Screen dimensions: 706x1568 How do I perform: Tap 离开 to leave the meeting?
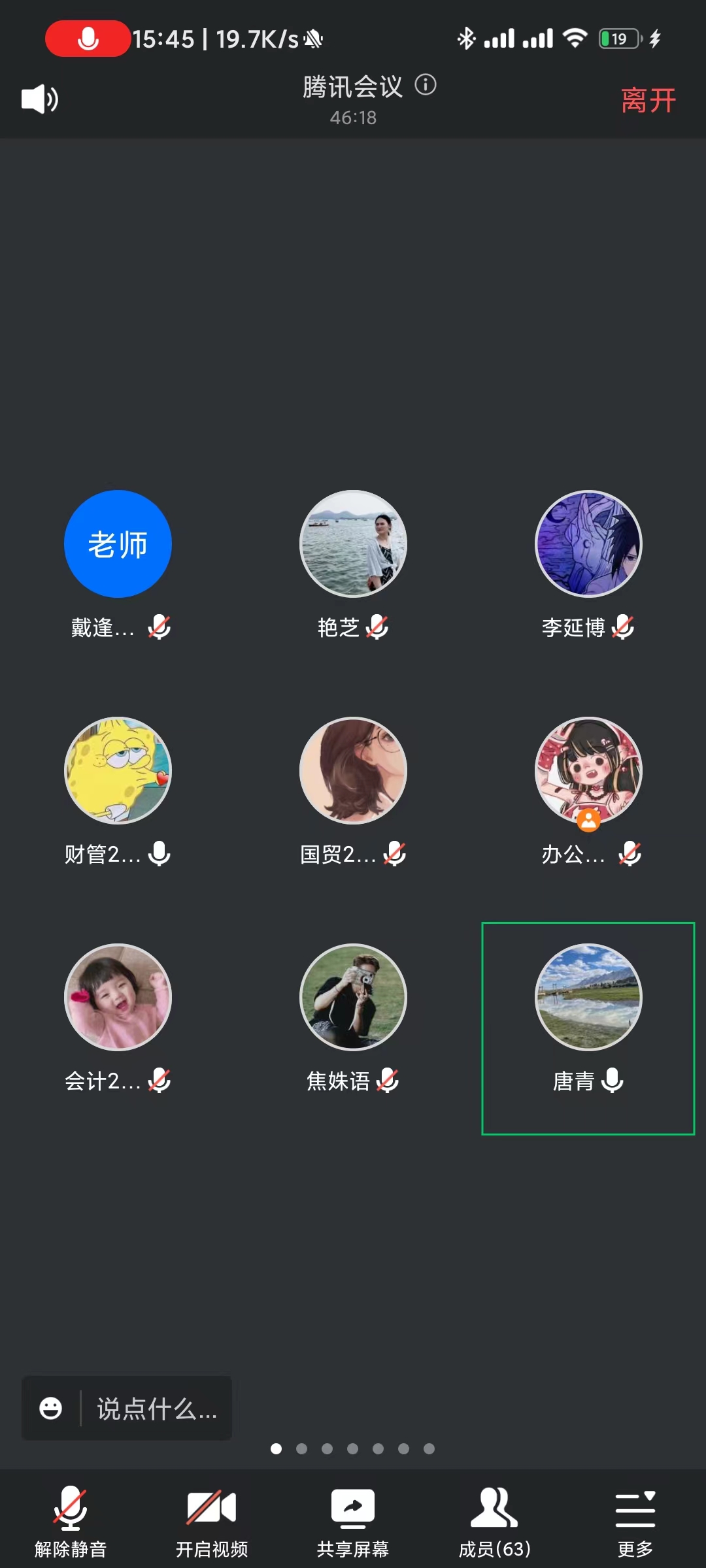[648, 101]
